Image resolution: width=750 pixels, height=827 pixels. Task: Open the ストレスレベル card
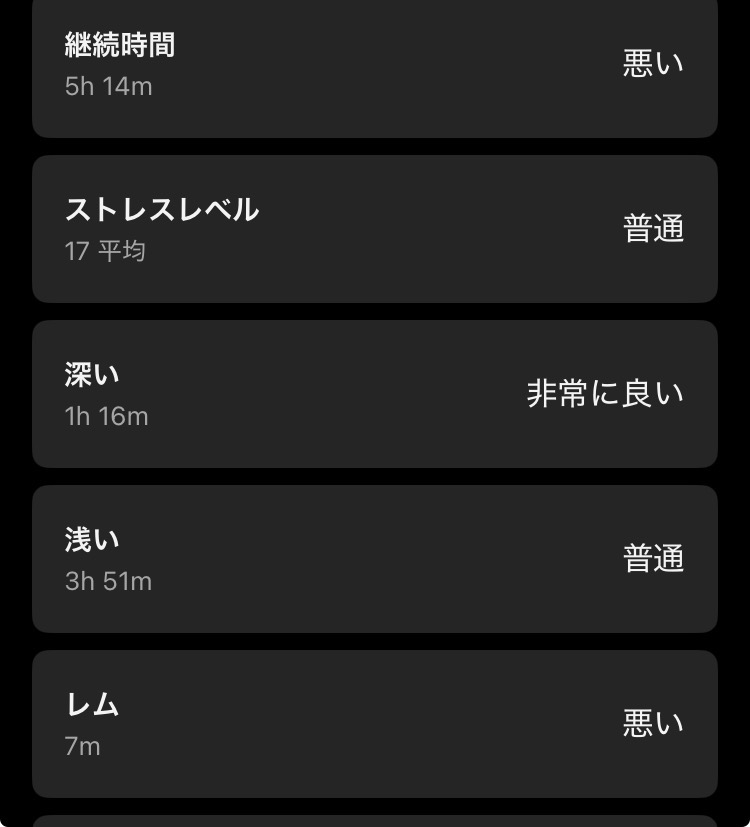(x=375, y=229)
